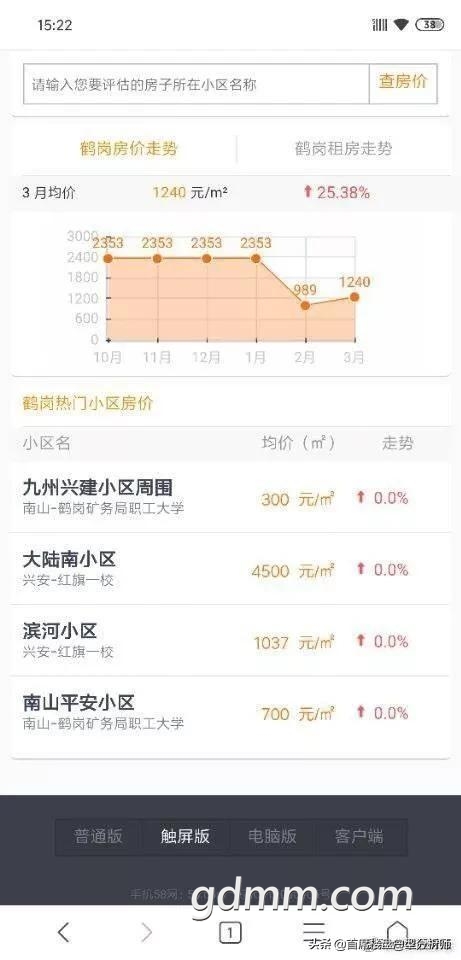Screen dimensions: 461x960
Task: Tap the 查房价 button
Action: (x=403, y=84)
